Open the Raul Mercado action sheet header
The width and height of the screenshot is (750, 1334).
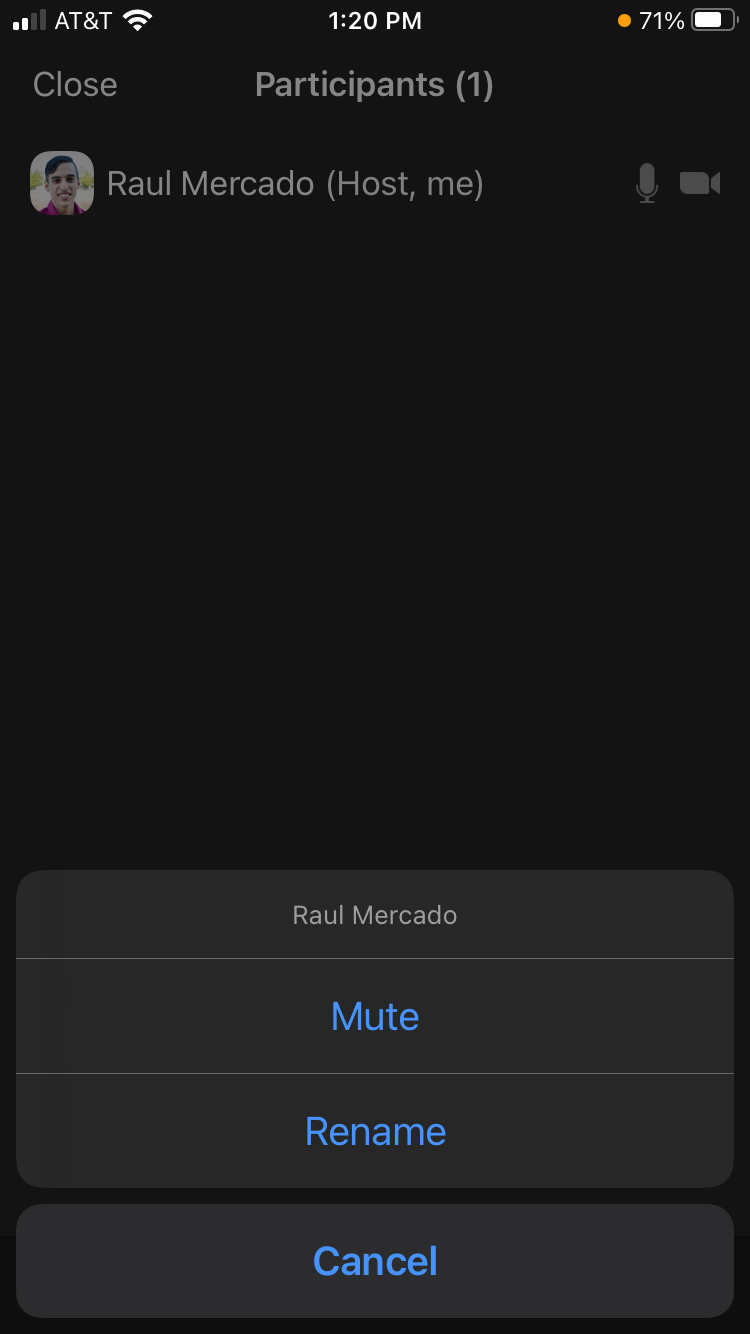[375, 914]
